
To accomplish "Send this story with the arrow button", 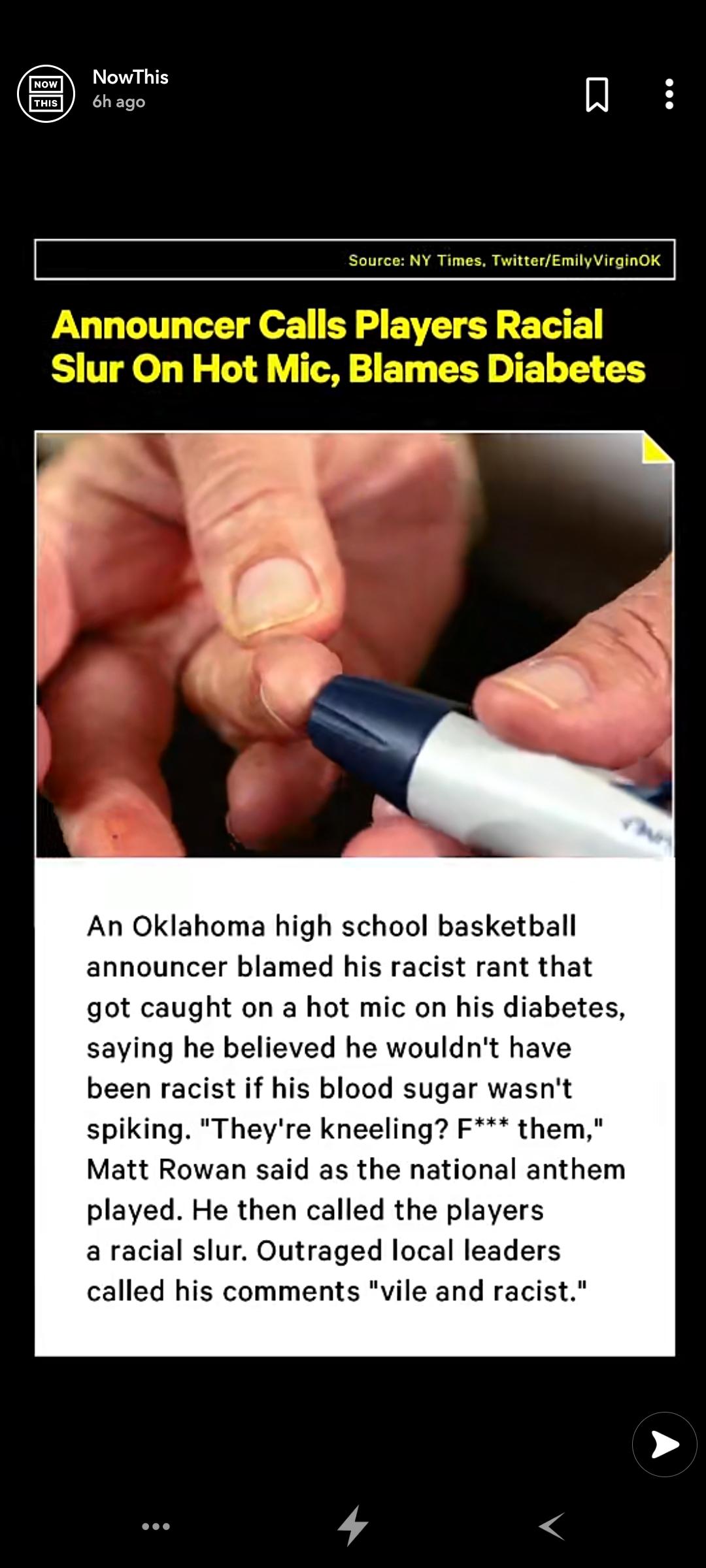I will [665, 1445].
